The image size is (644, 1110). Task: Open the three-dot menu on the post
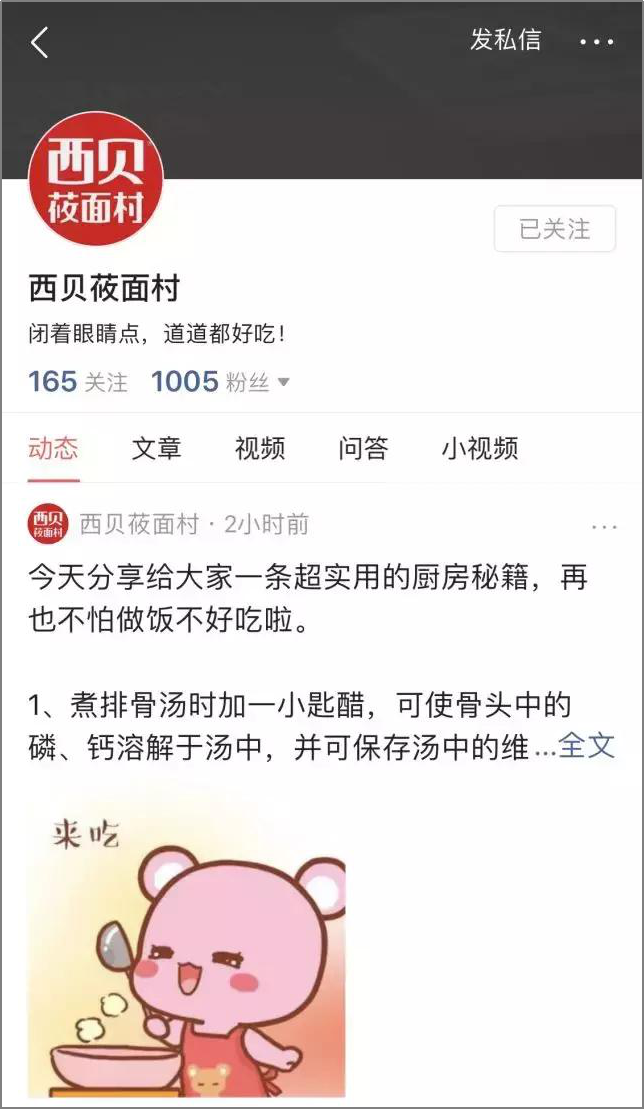coord(605,527)
